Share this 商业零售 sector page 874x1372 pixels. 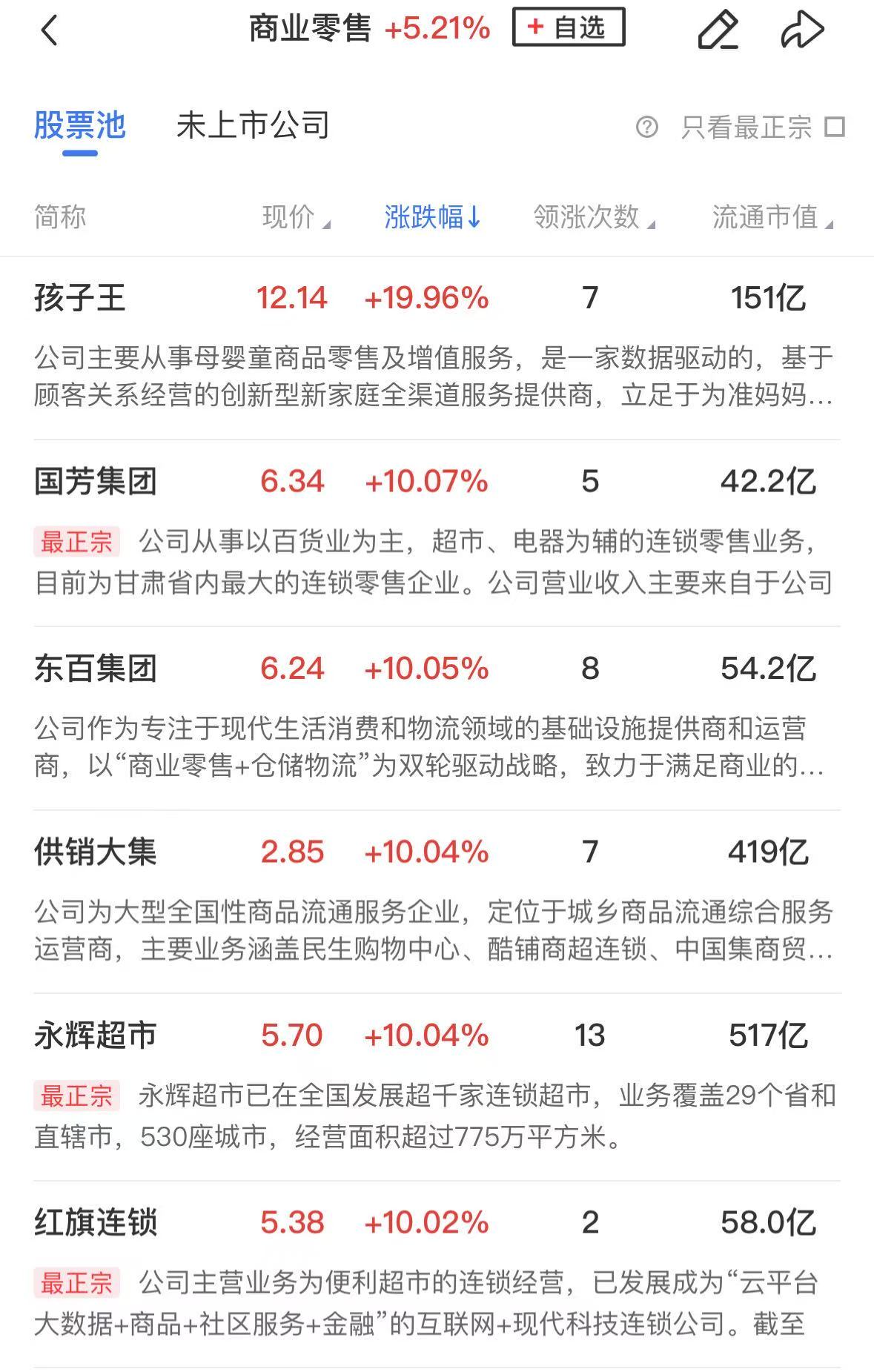point(802,31)
